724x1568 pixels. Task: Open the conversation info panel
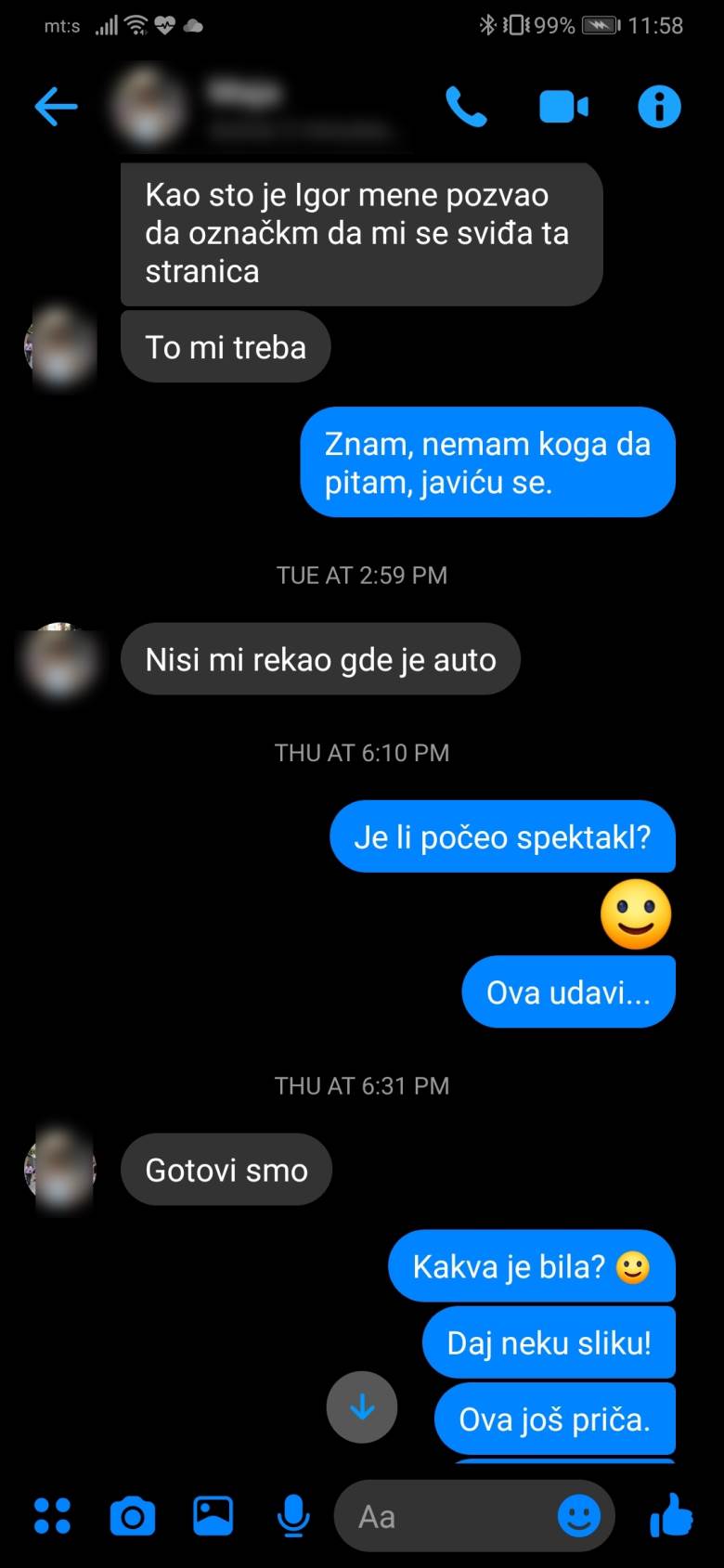(x=658, y=105)
